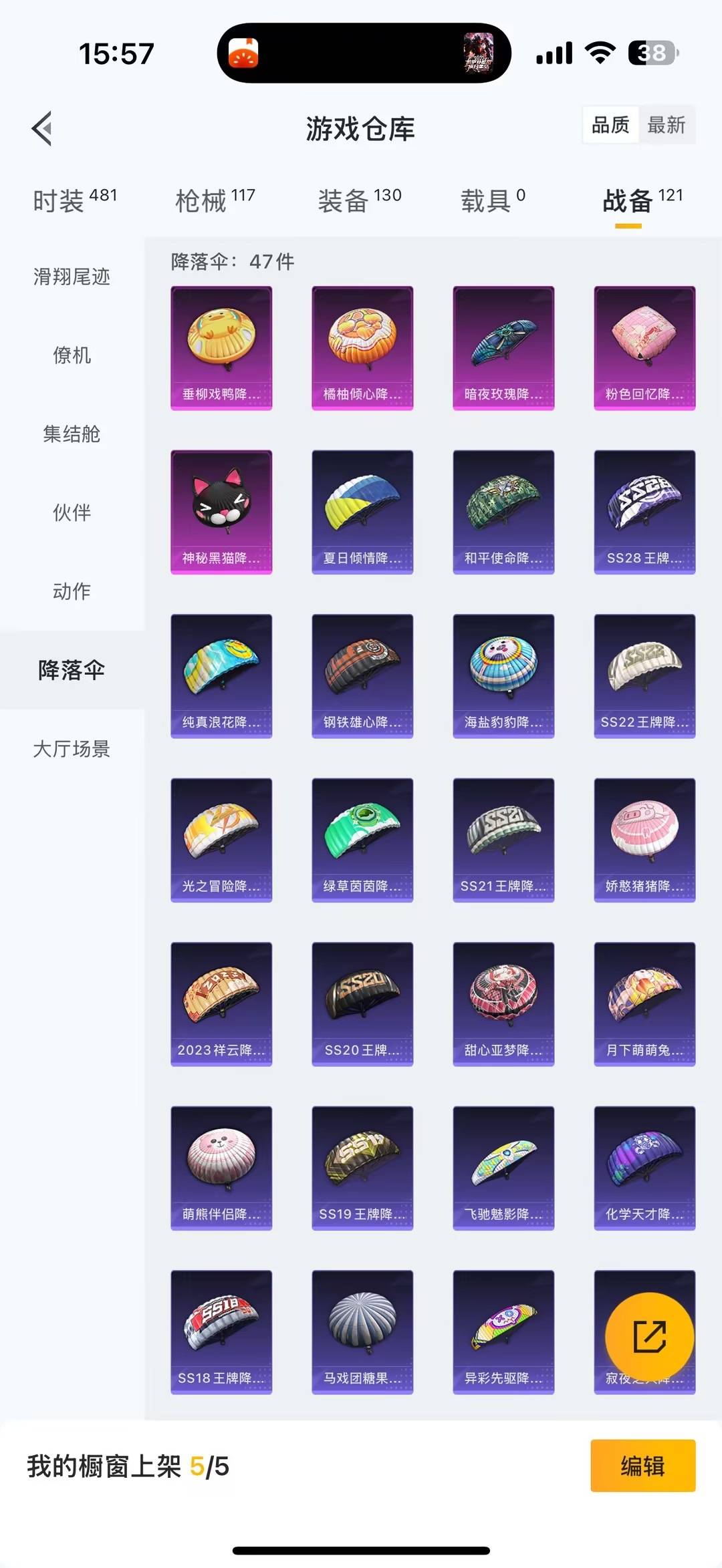Open the 动作 category
Viewport: 722px width, 1568px height.
coord(72,591)
